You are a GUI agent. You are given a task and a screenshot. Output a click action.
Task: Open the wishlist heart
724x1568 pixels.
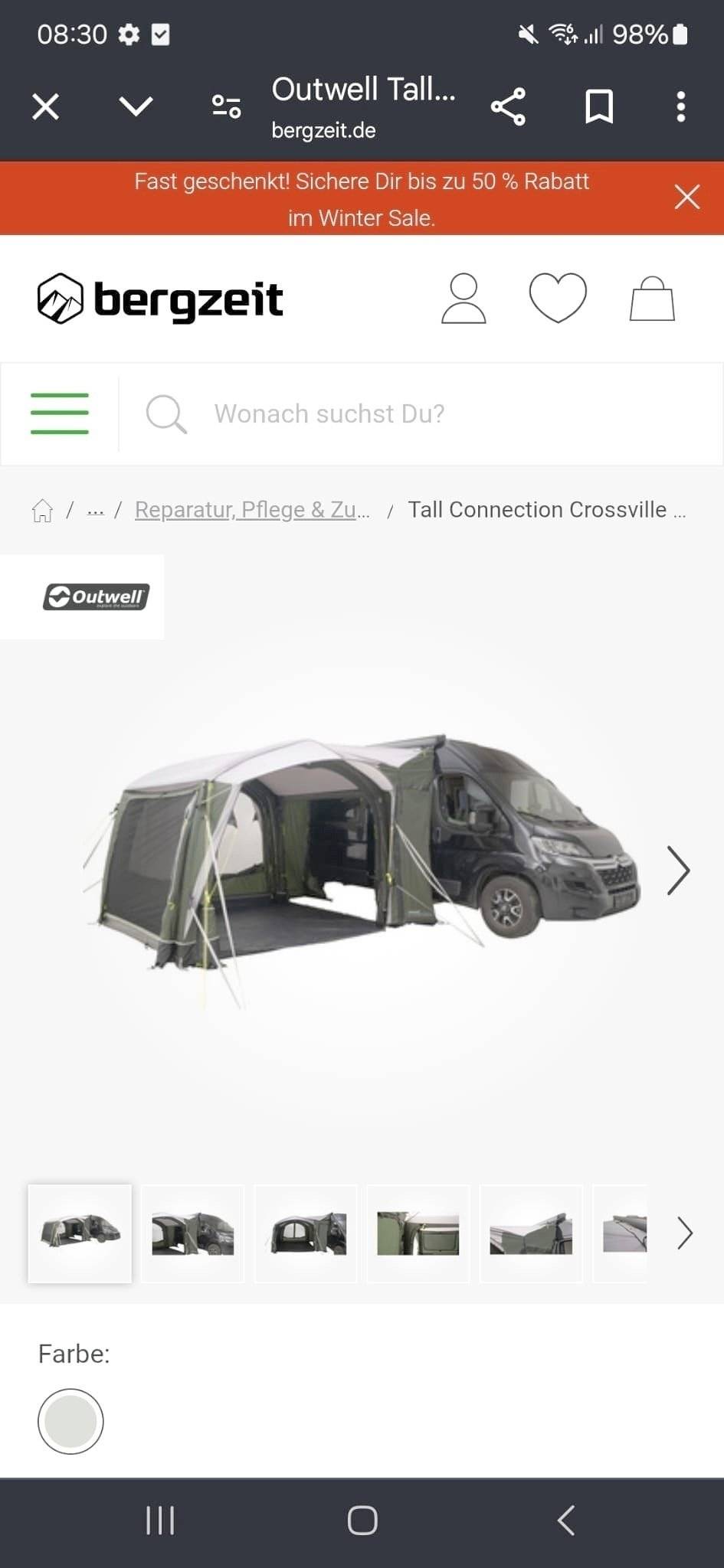coord(558,299)
